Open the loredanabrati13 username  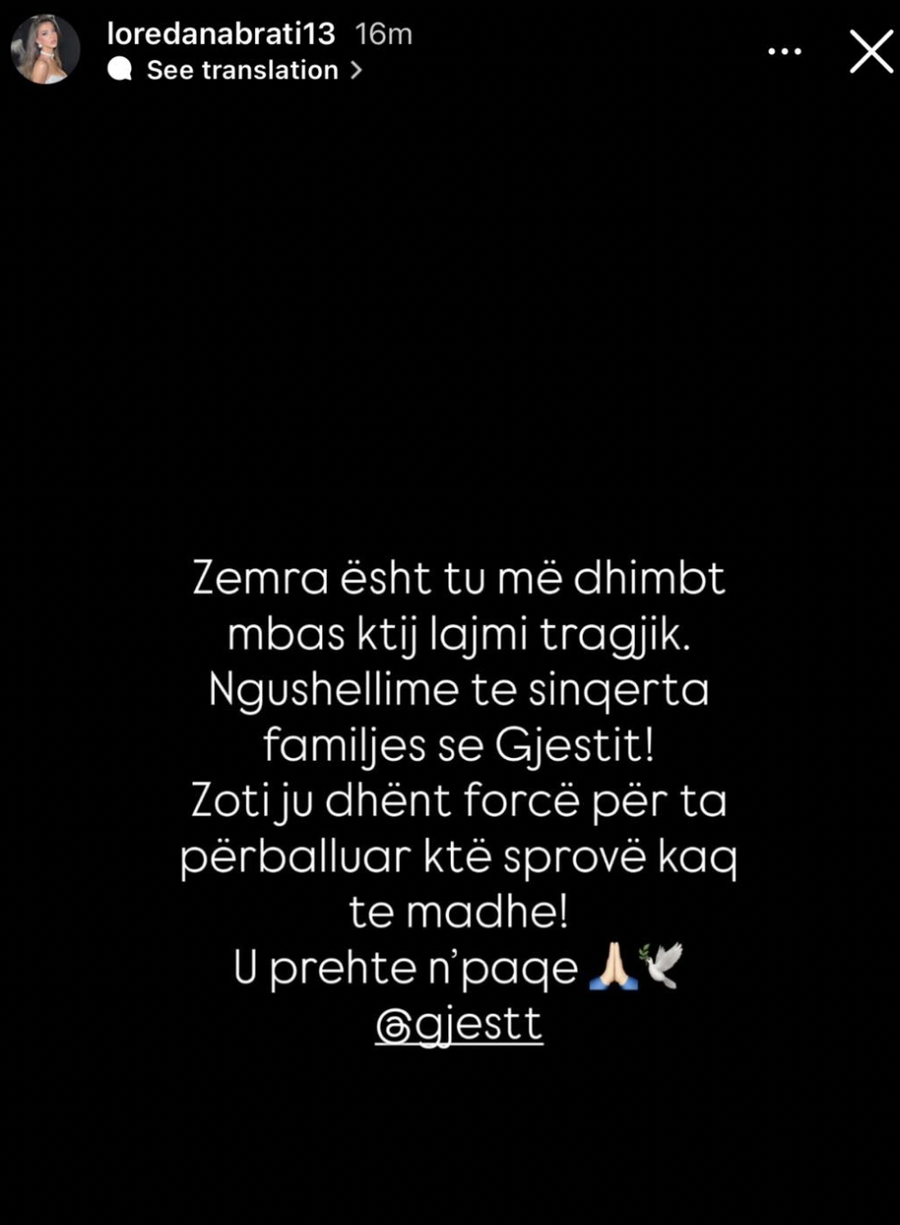pos(220,34)
